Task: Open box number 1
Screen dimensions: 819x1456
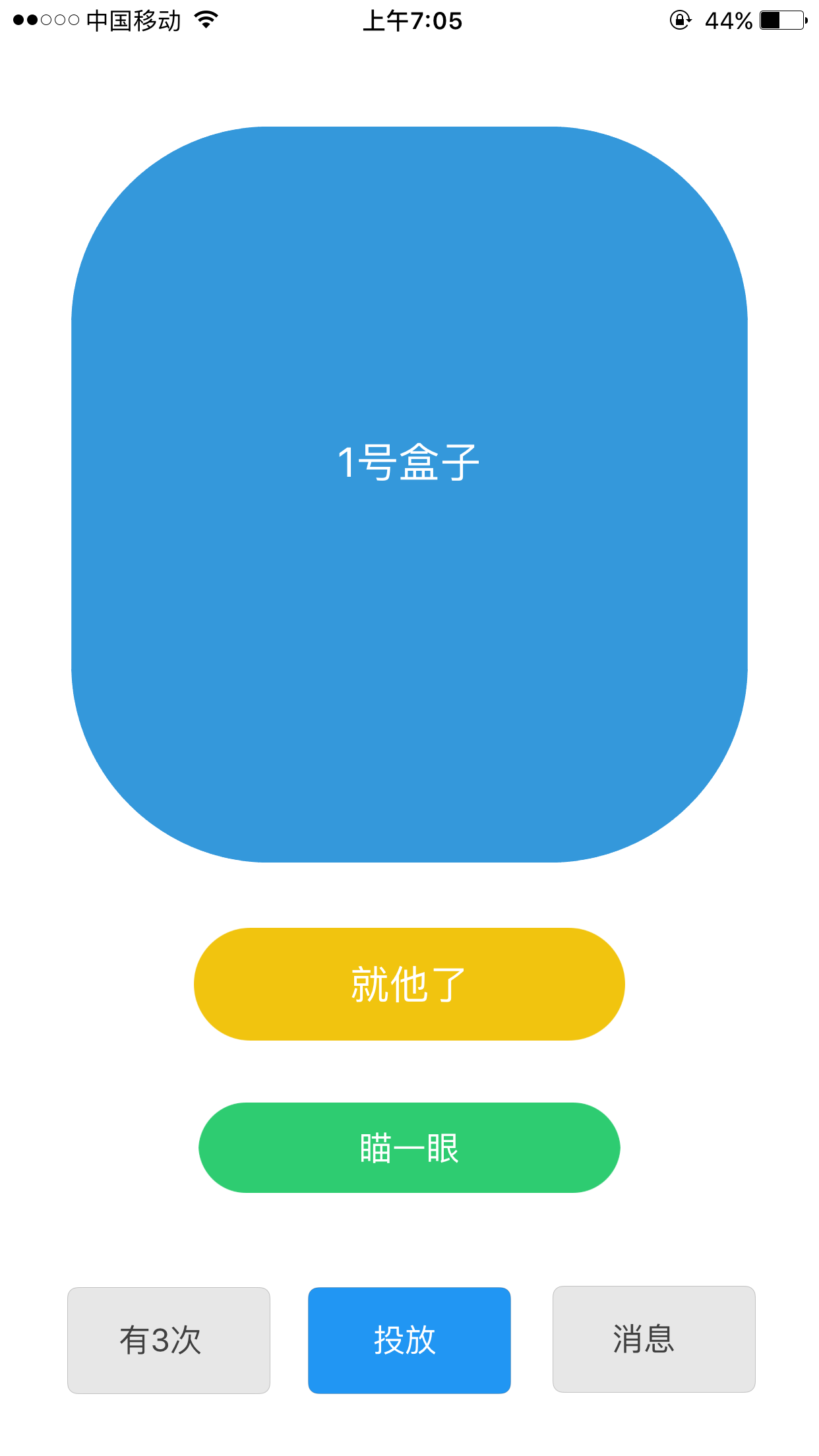Action: pyautogui.click(x=409, y=495)
